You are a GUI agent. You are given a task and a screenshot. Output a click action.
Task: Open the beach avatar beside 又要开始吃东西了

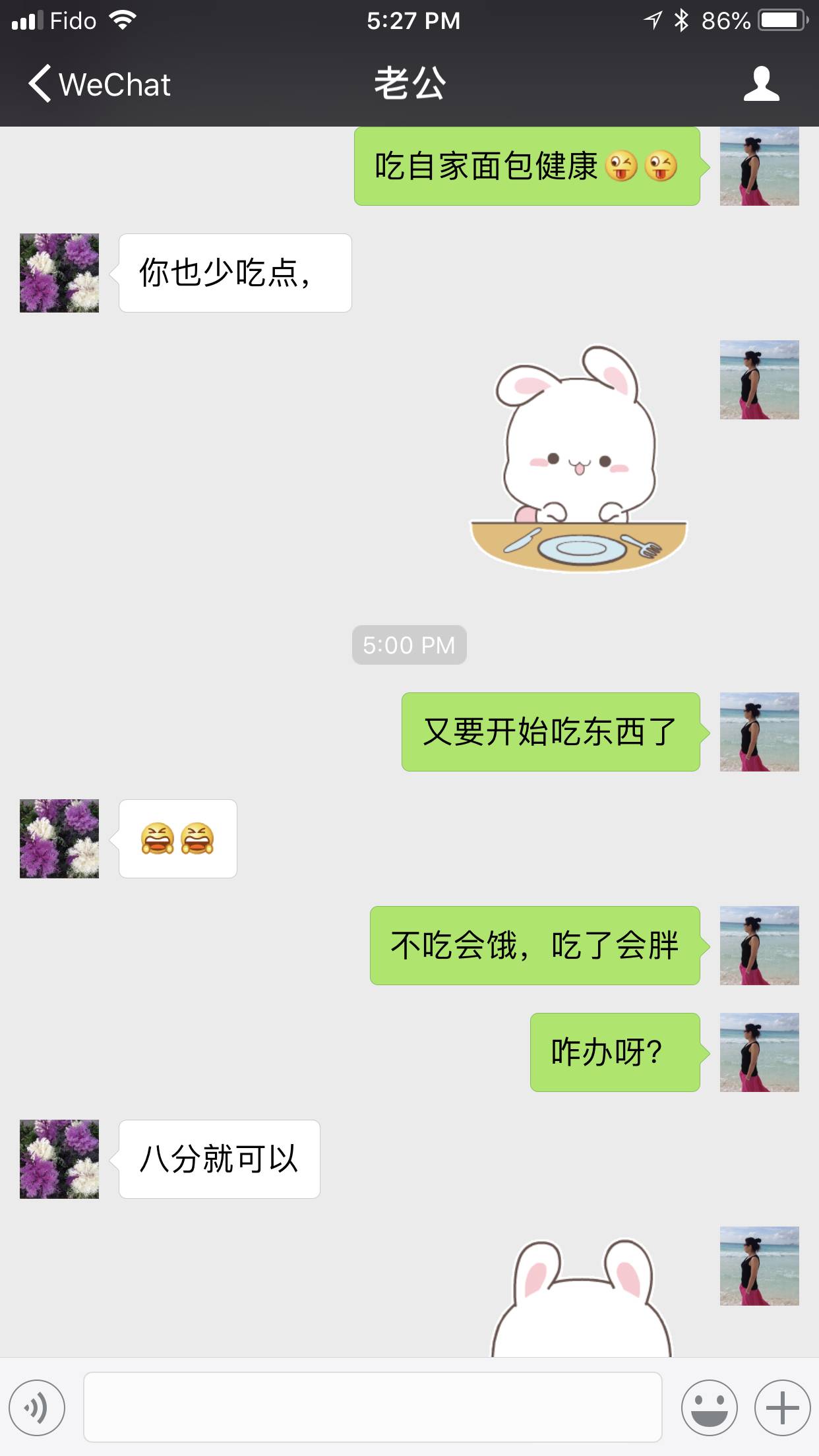tap(759, 732)
